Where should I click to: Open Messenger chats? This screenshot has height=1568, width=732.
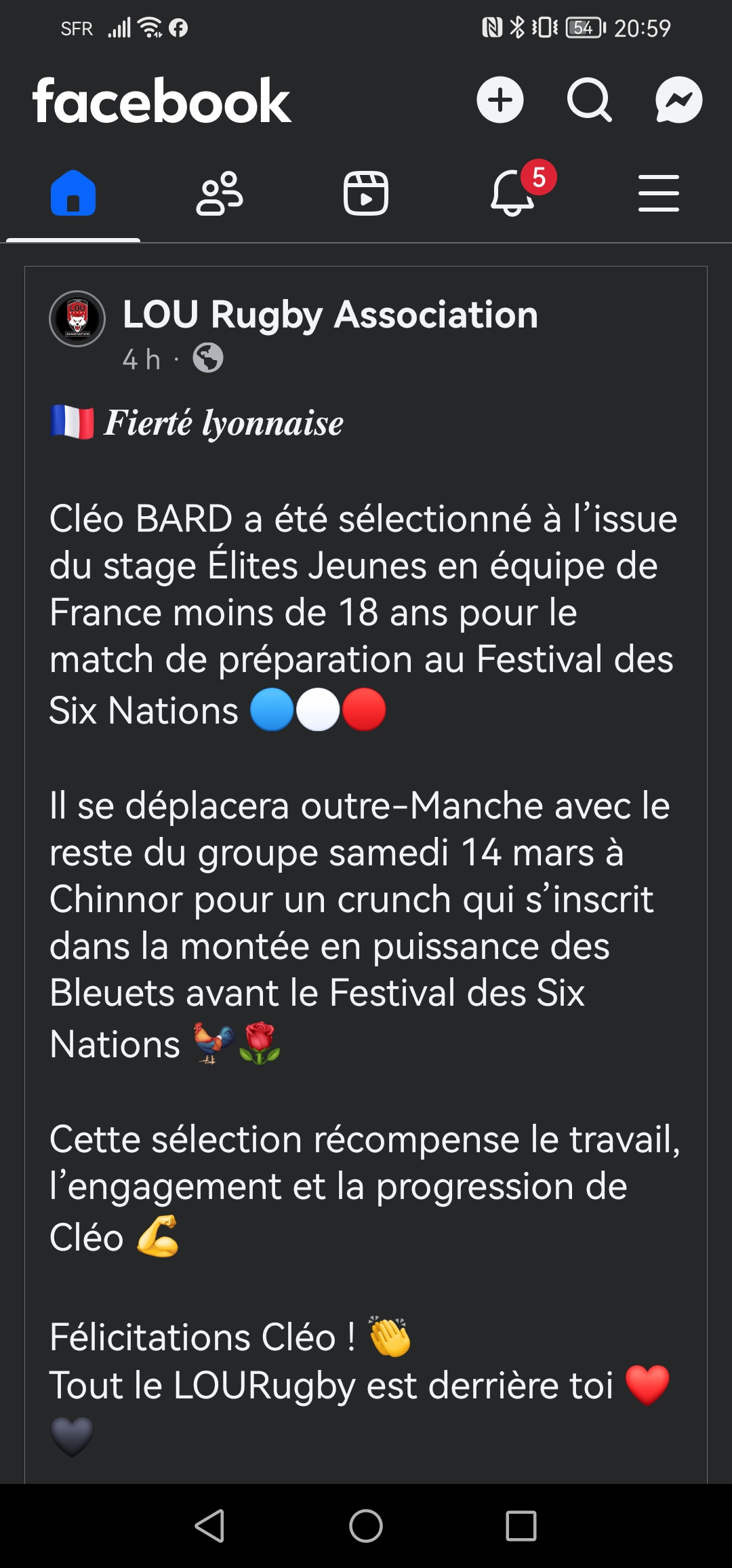coord(678,100)
